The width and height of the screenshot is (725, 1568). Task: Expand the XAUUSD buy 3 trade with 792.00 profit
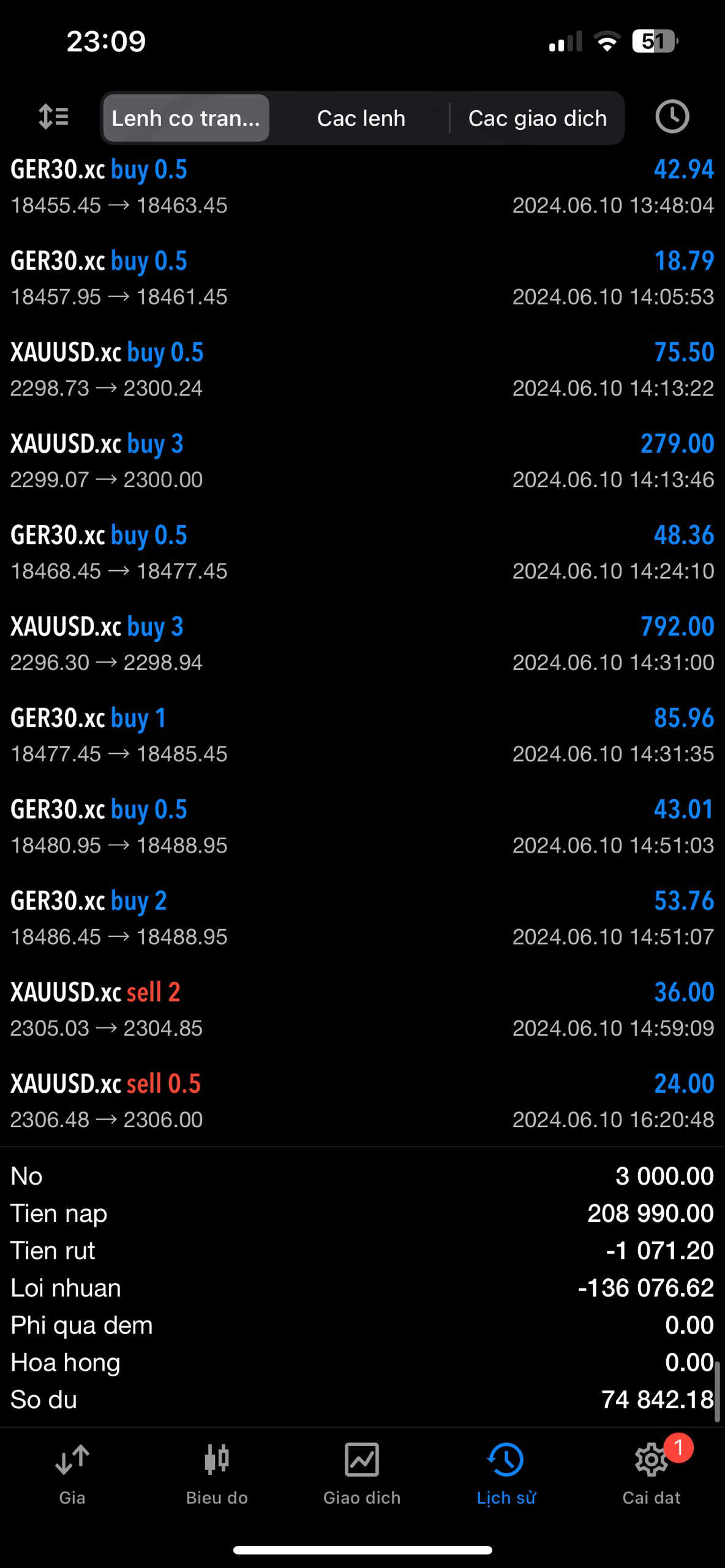pos(362,643)
